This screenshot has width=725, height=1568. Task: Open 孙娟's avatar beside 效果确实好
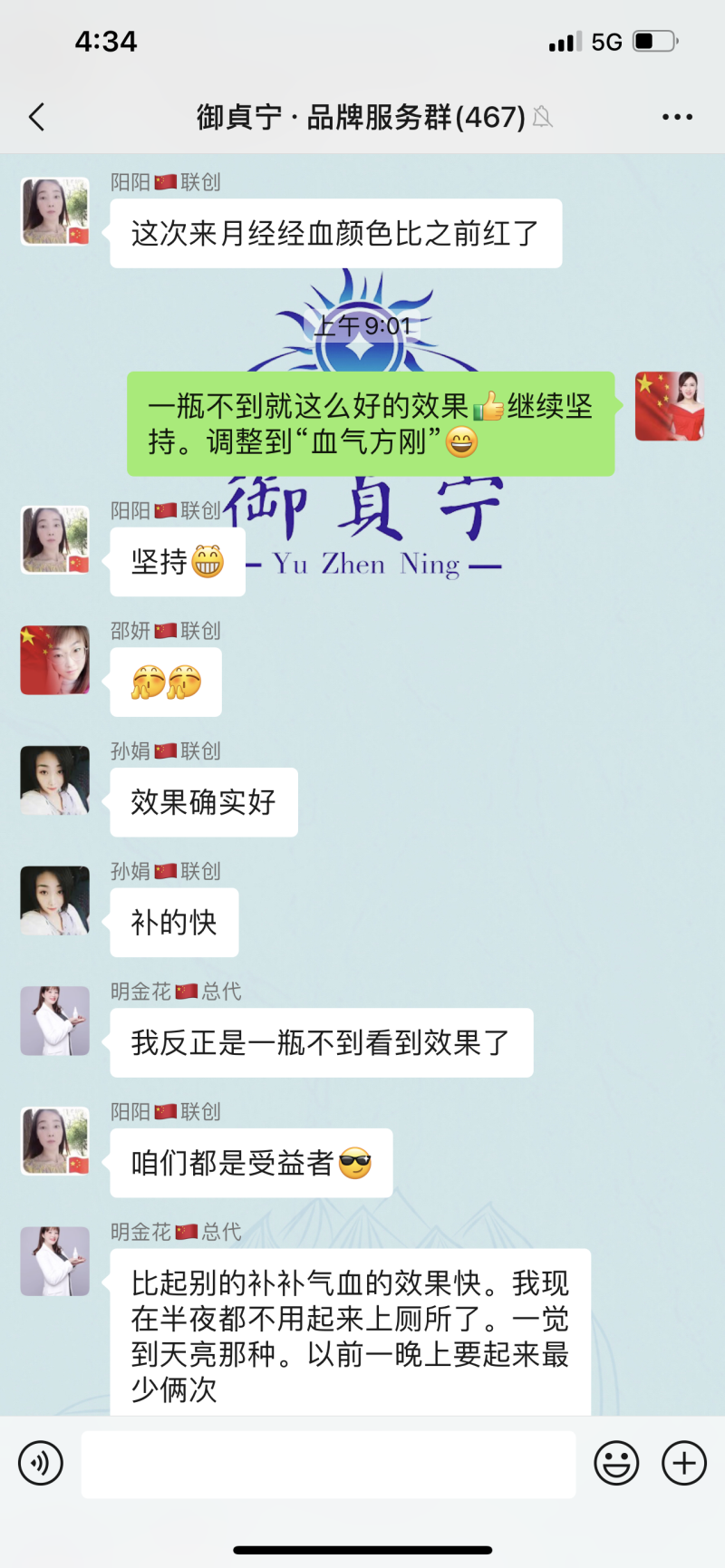[55, 780]
